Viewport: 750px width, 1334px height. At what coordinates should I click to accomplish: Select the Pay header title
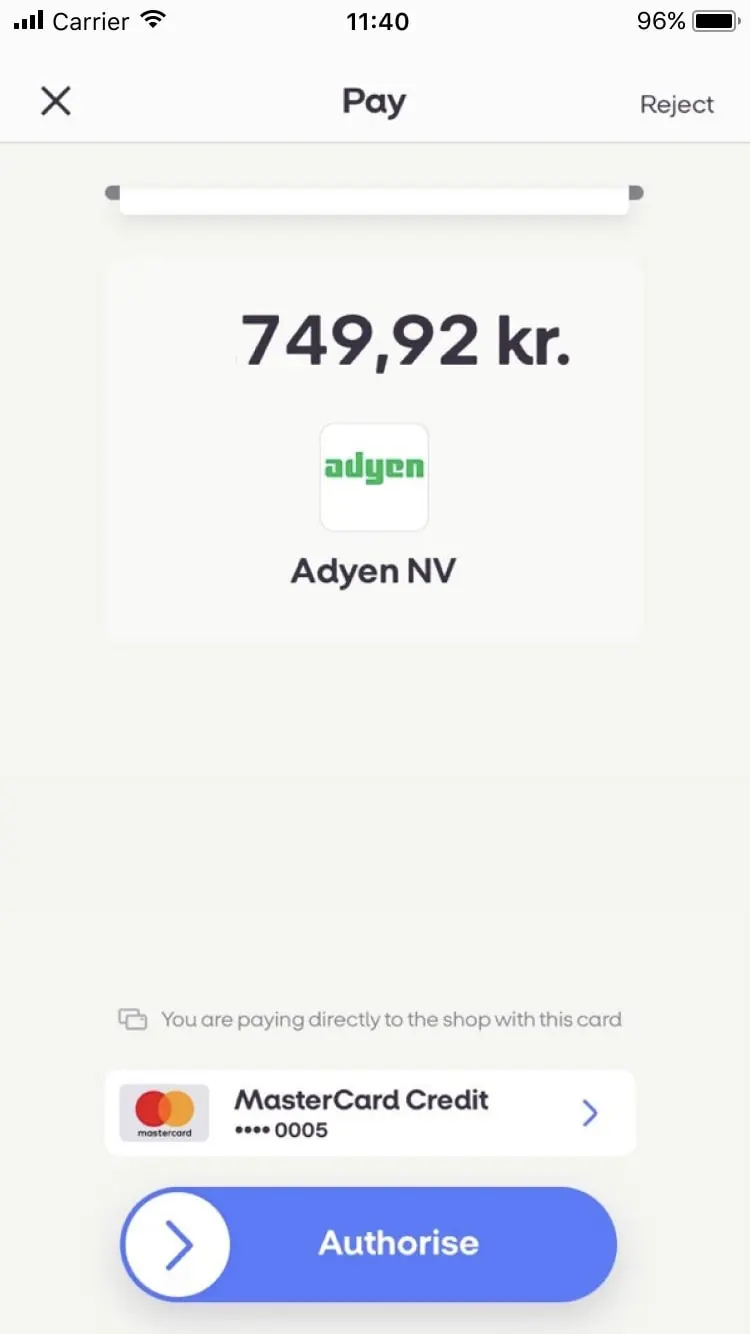coord(374,101)
